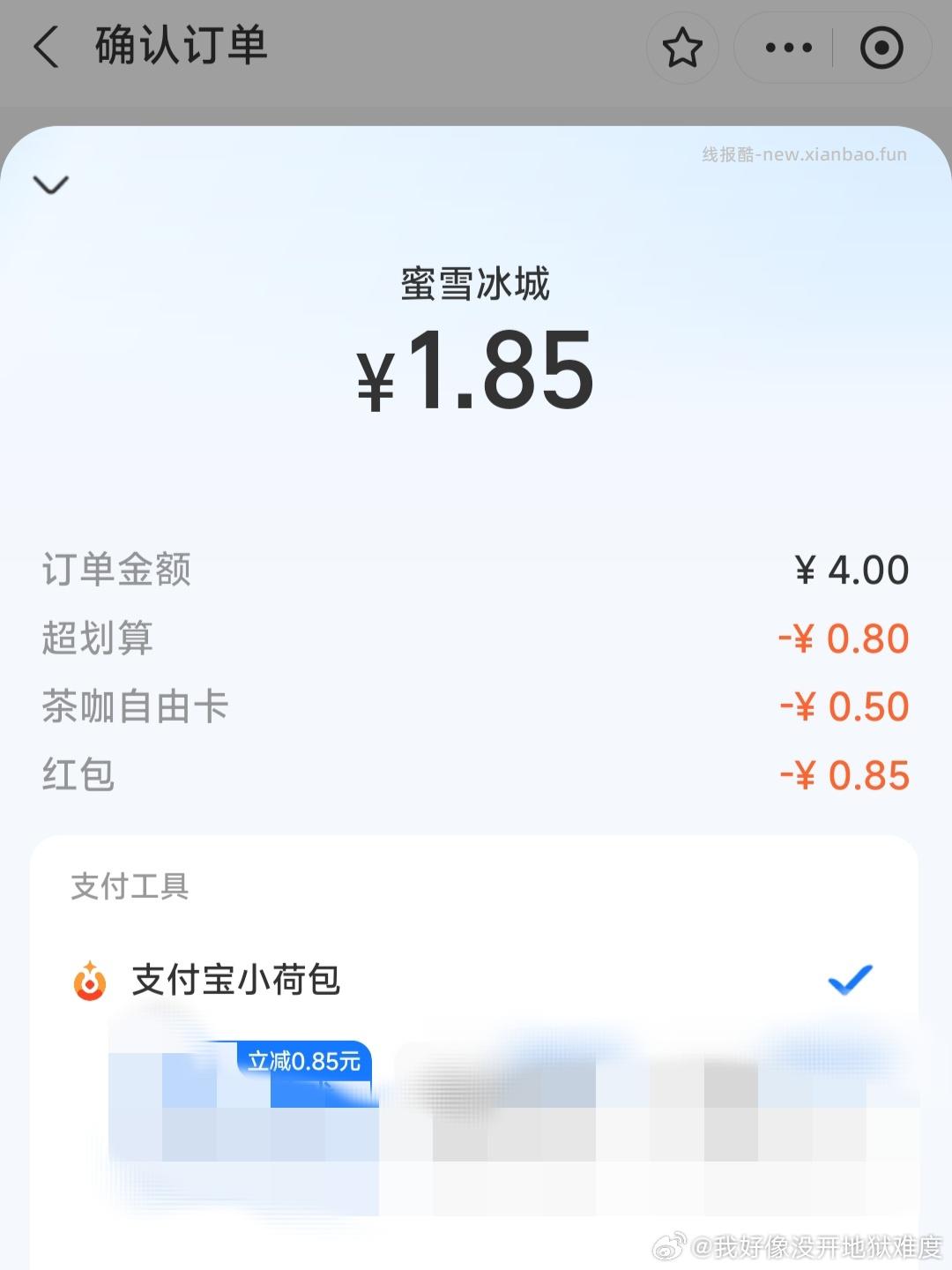Tap the 线报酷 watermark text
952x1270 pixels.
click(x=803, y=154)
